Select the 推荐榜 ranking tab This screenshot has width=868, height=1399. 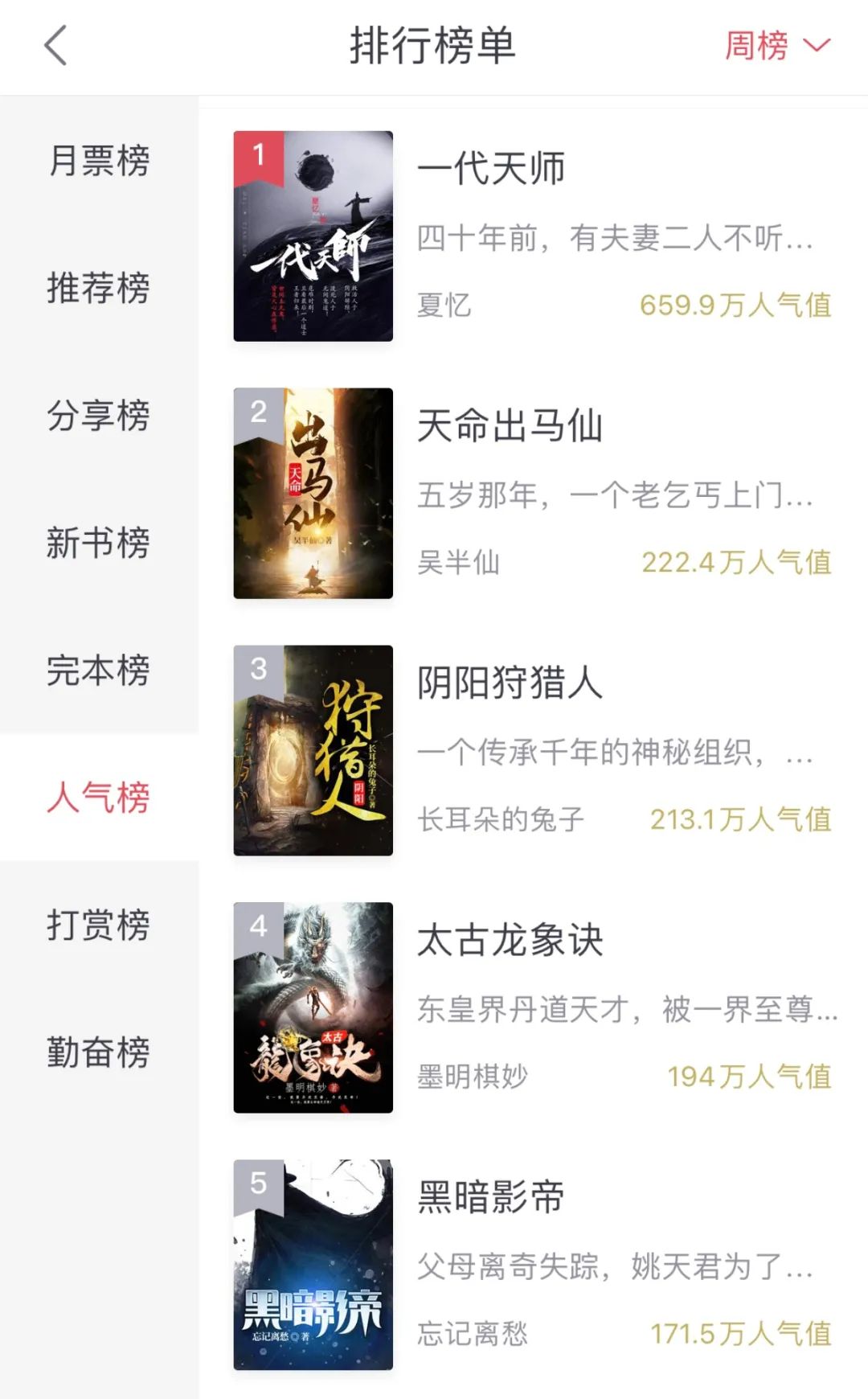pyautogui.click(x=99, y=288)
